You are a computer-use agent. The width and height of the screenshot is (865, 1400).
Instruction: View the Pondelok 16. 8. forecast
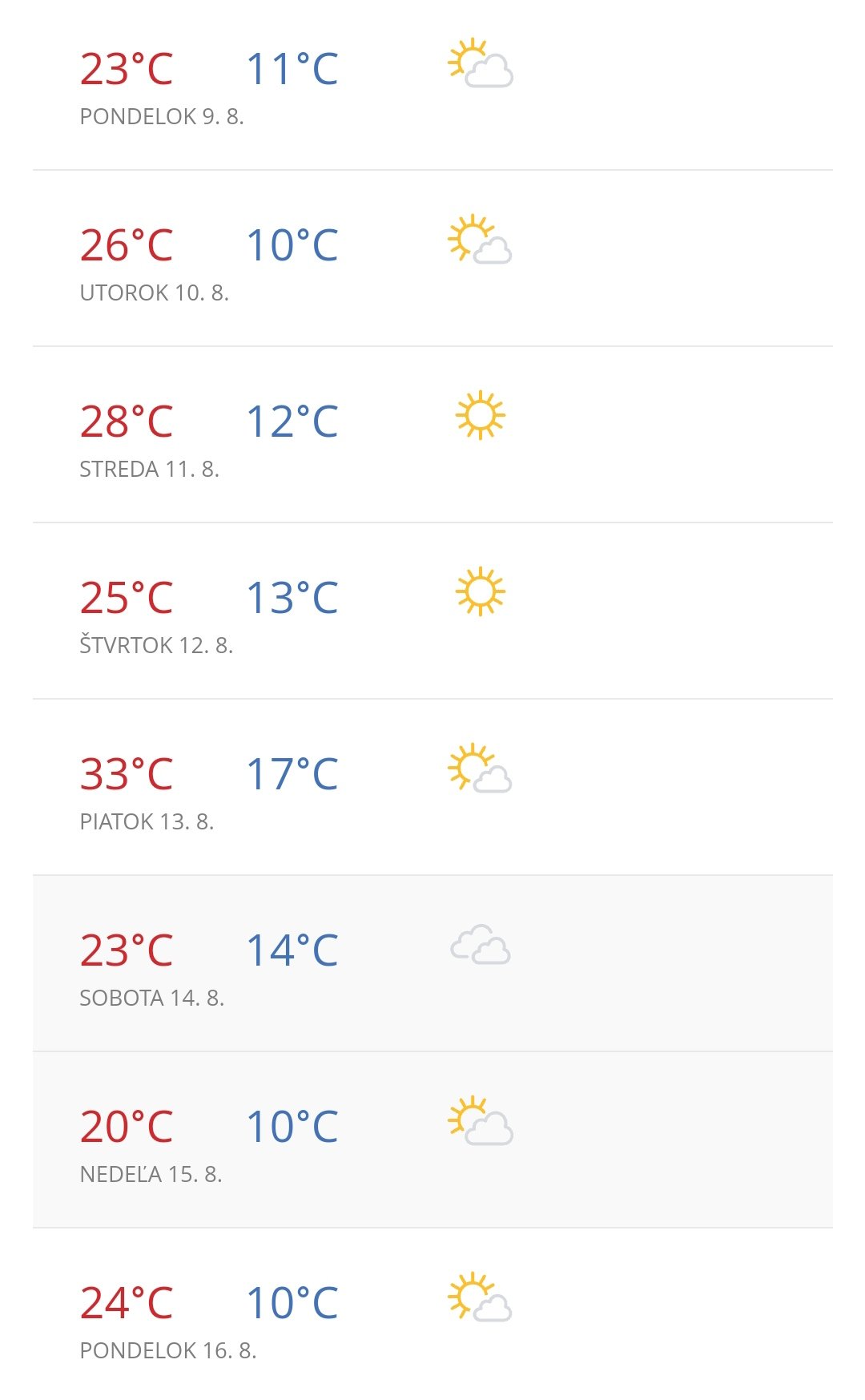pyautogui.click(x=432, y=1317)
